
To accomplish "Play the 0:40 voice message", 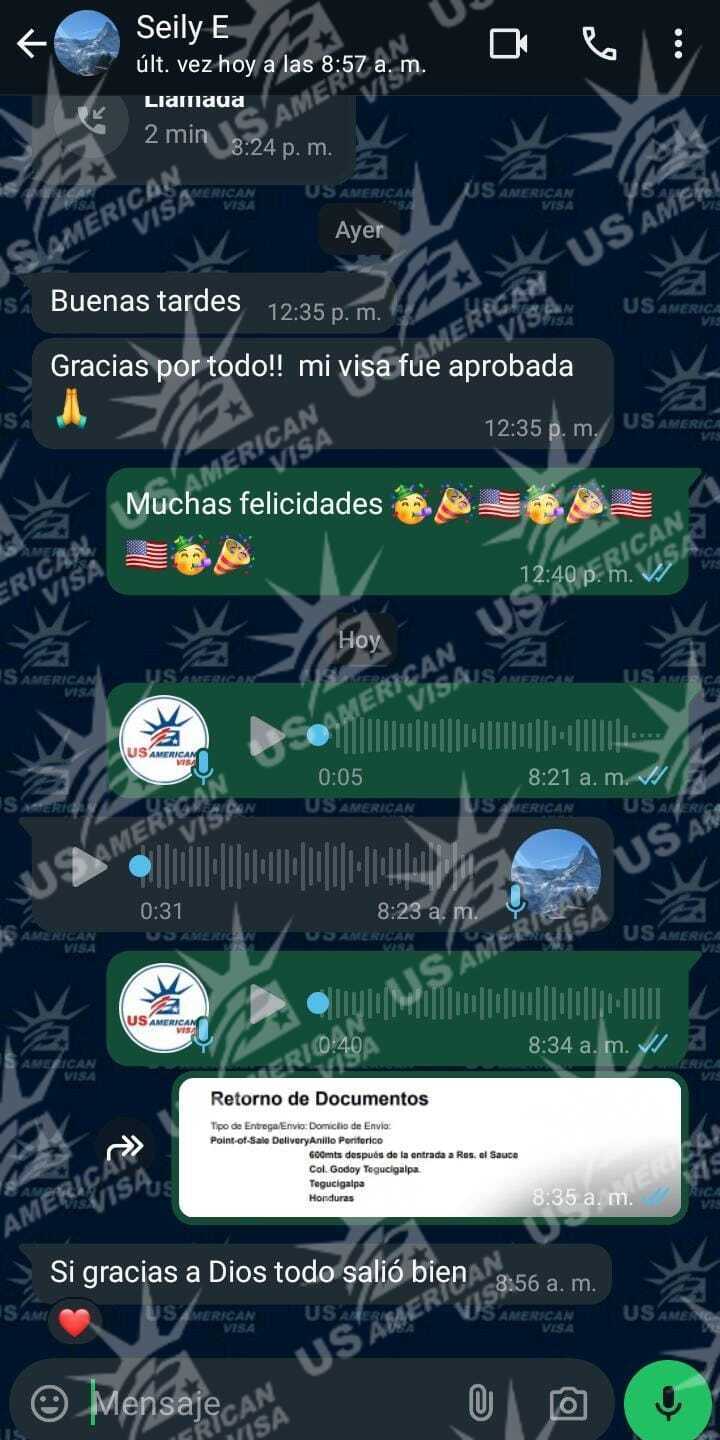I will click(267, 1003).
